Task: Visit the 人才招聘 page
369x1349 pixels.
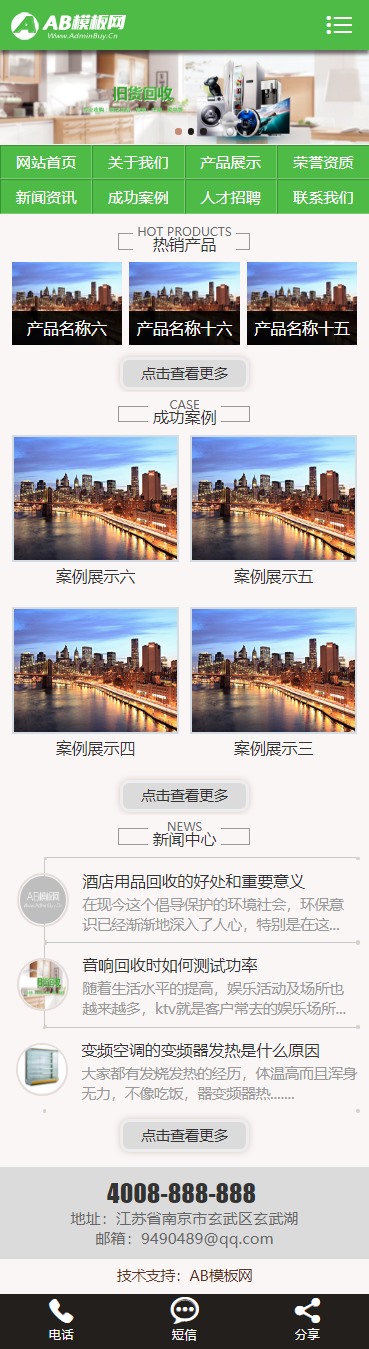Action: (230, 197)
